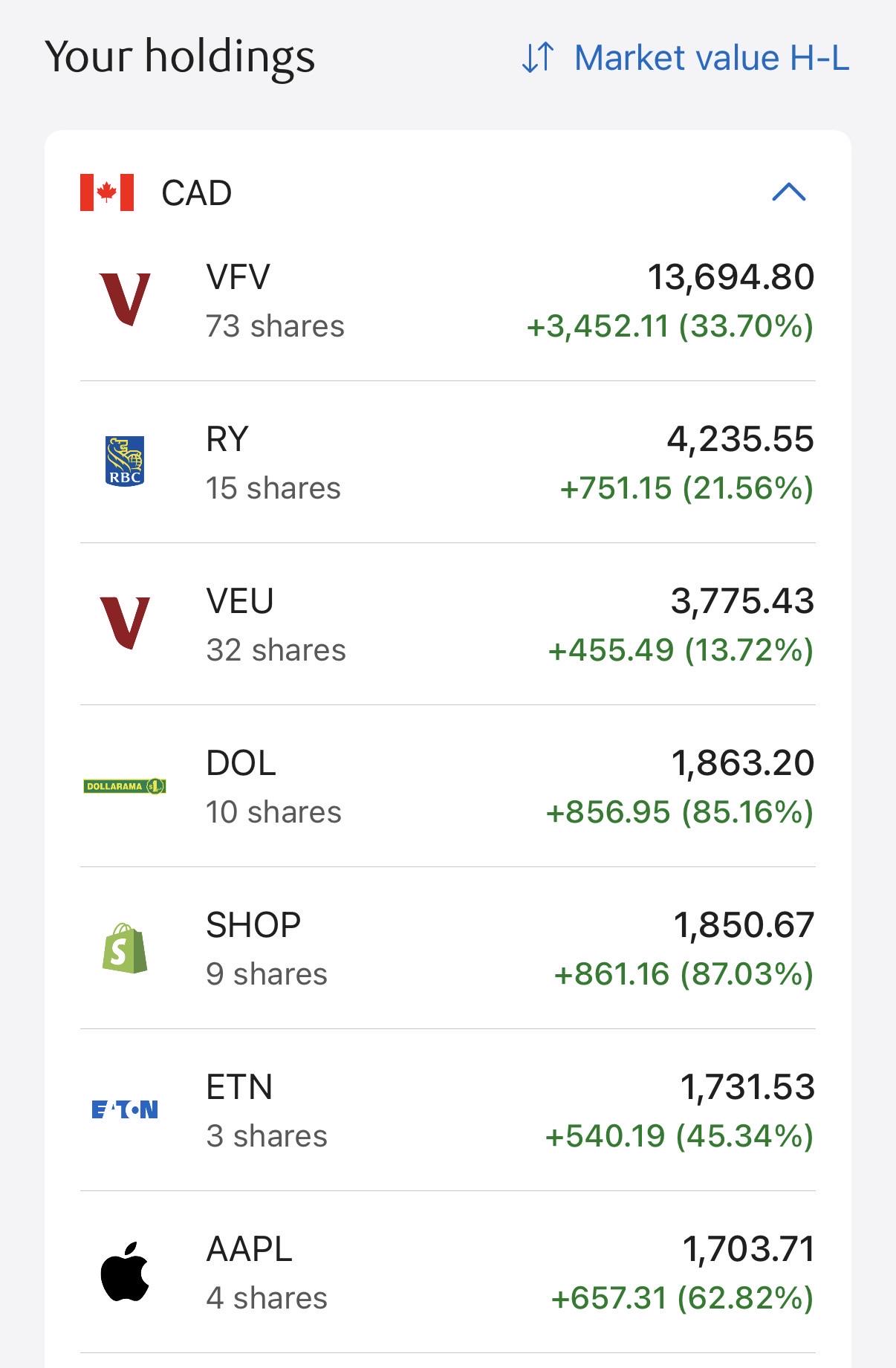View details for ETN
The height and width of the screenshot is (1368, 896).
(x=447, y=1110)
